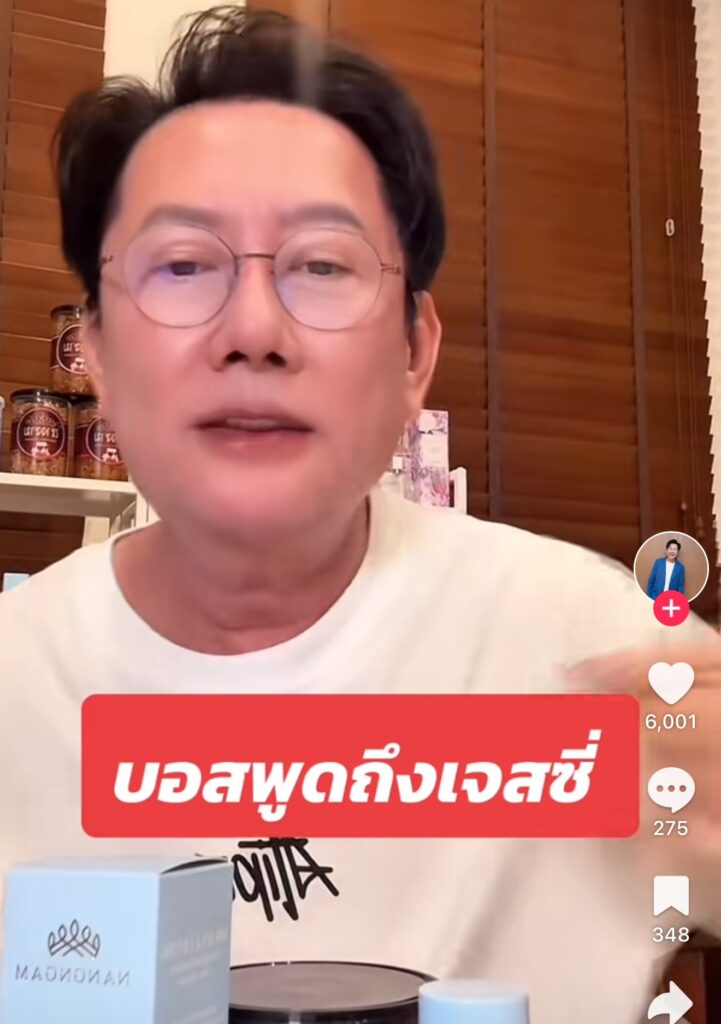Image resolution: width=721 pixels, height=1024 pixels.
Task: Like this video with the heart icon
Action: pos(670,683)
